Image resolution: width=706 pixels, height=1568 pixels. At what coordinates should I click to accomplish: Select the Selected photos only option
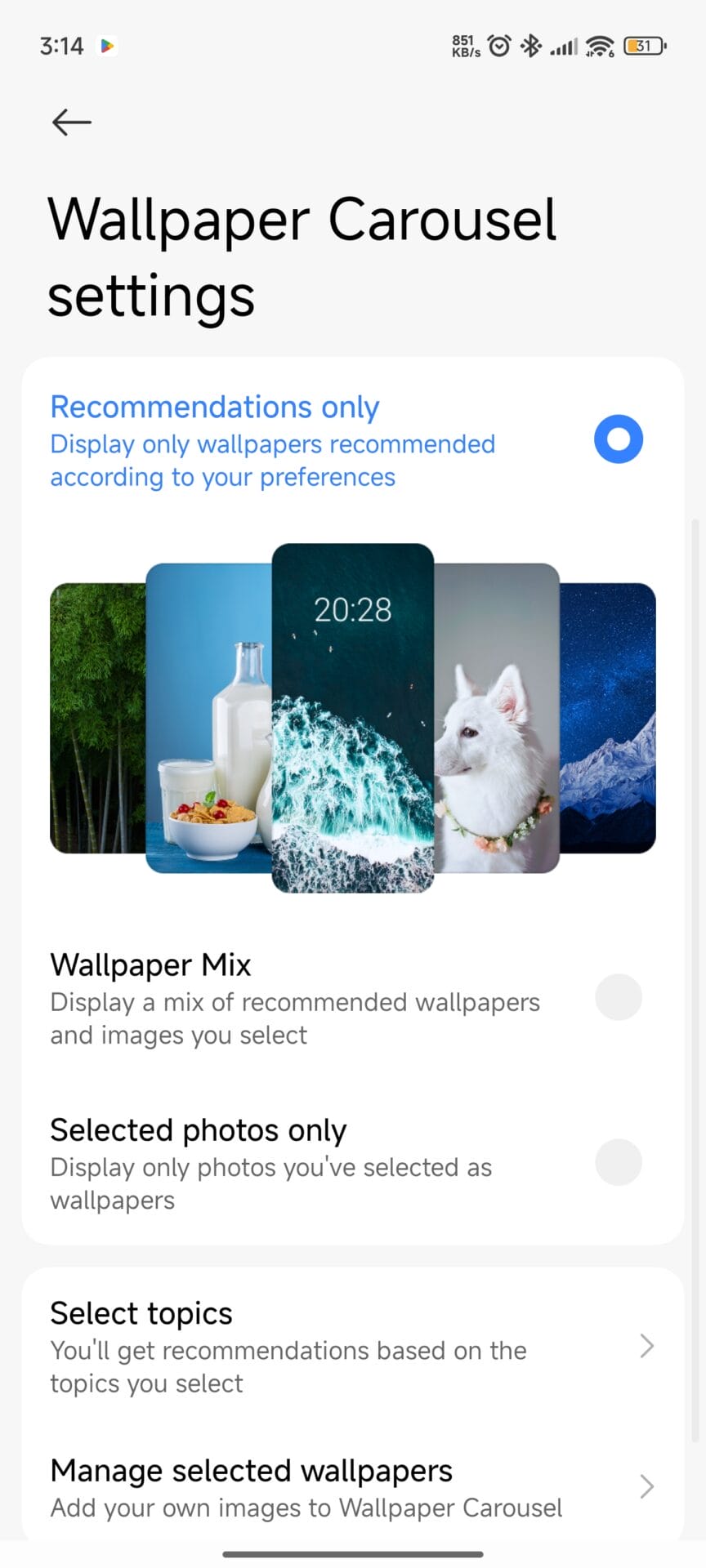(x=618, y=1162)
